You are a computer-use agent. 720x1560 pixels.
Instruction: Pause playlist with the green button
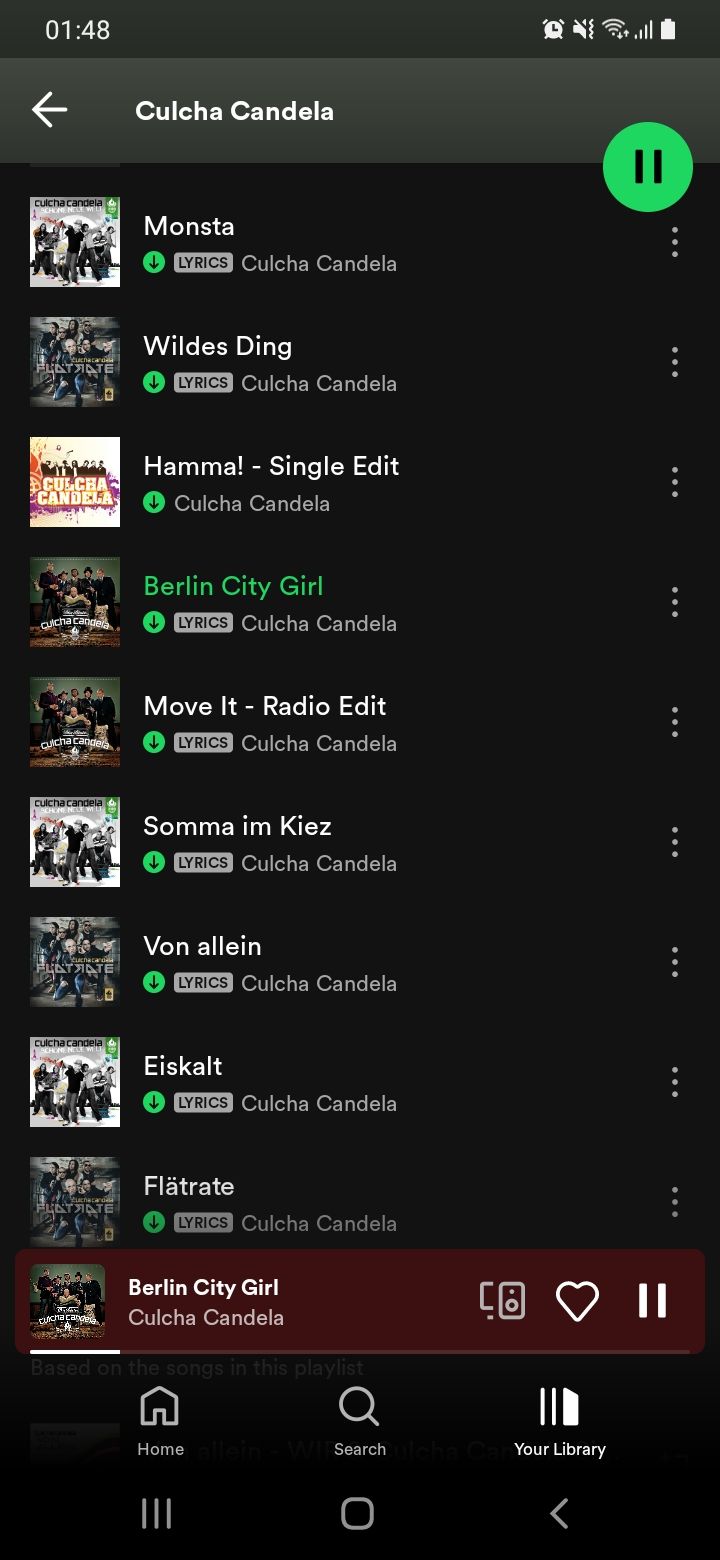(x=648, y=167)
